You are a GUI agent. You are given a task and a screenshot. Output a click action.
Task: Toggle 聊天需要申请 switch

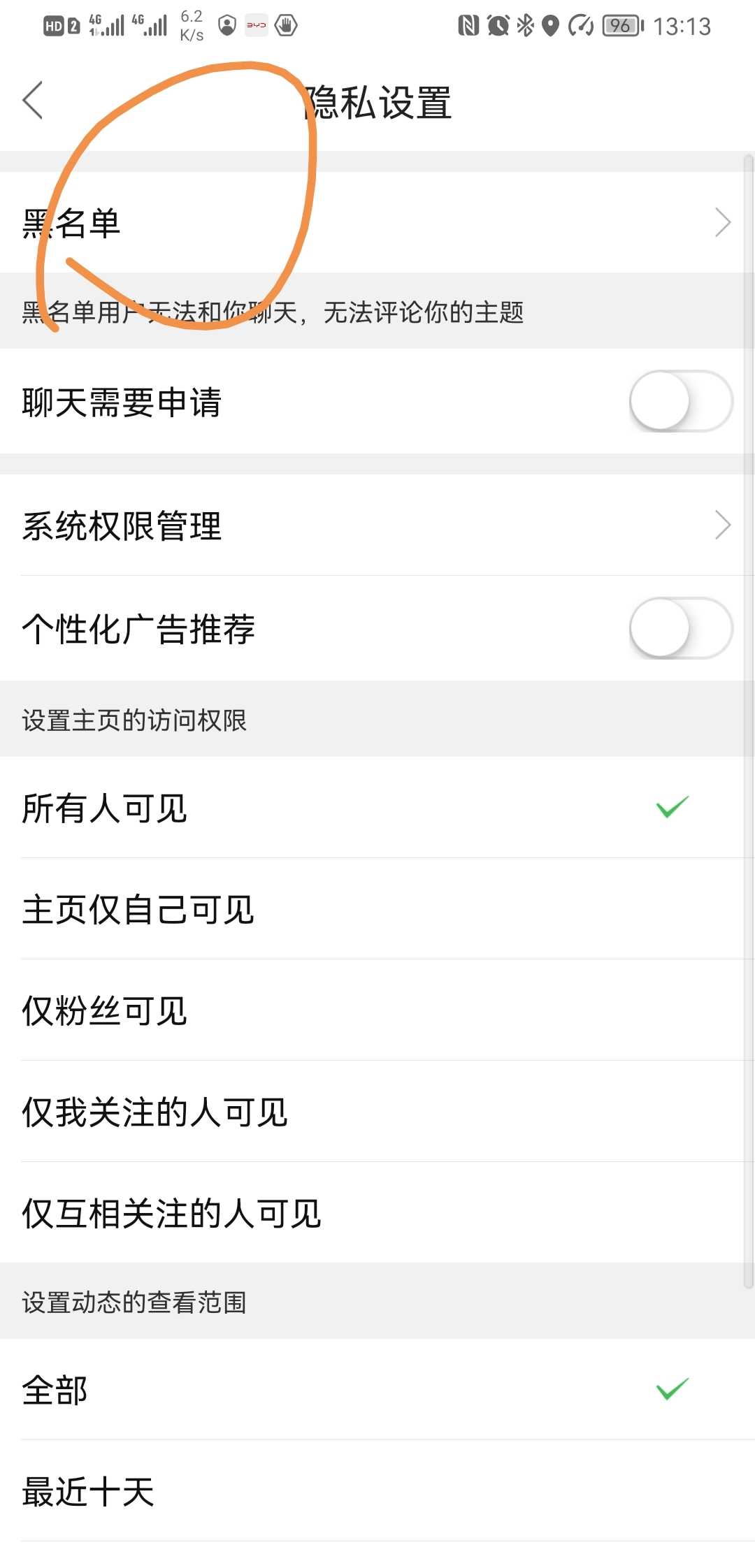[680, 401]
